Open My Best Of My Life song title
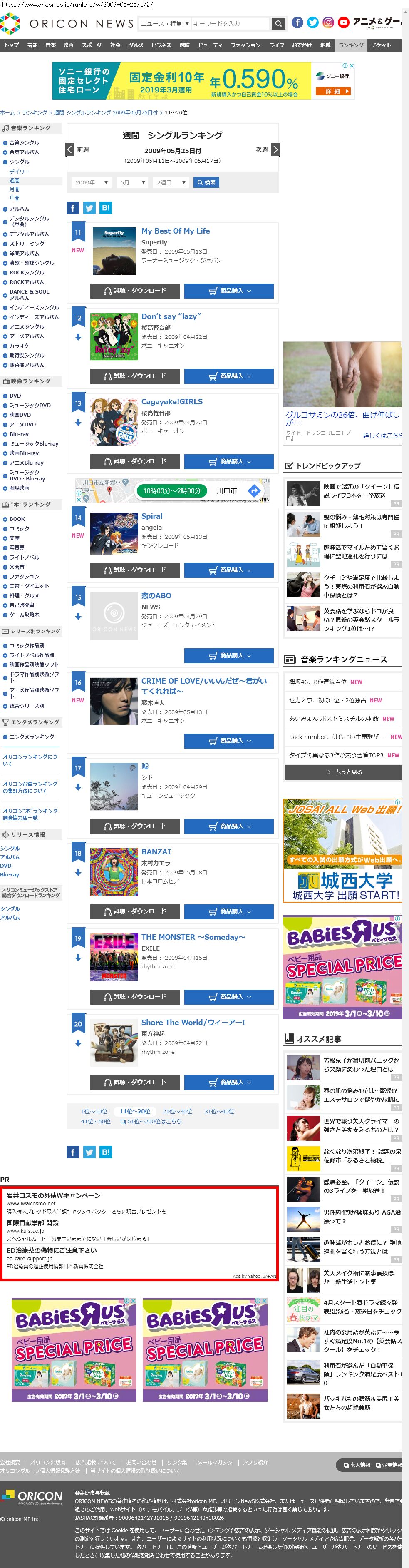 (x=175, y=231)
